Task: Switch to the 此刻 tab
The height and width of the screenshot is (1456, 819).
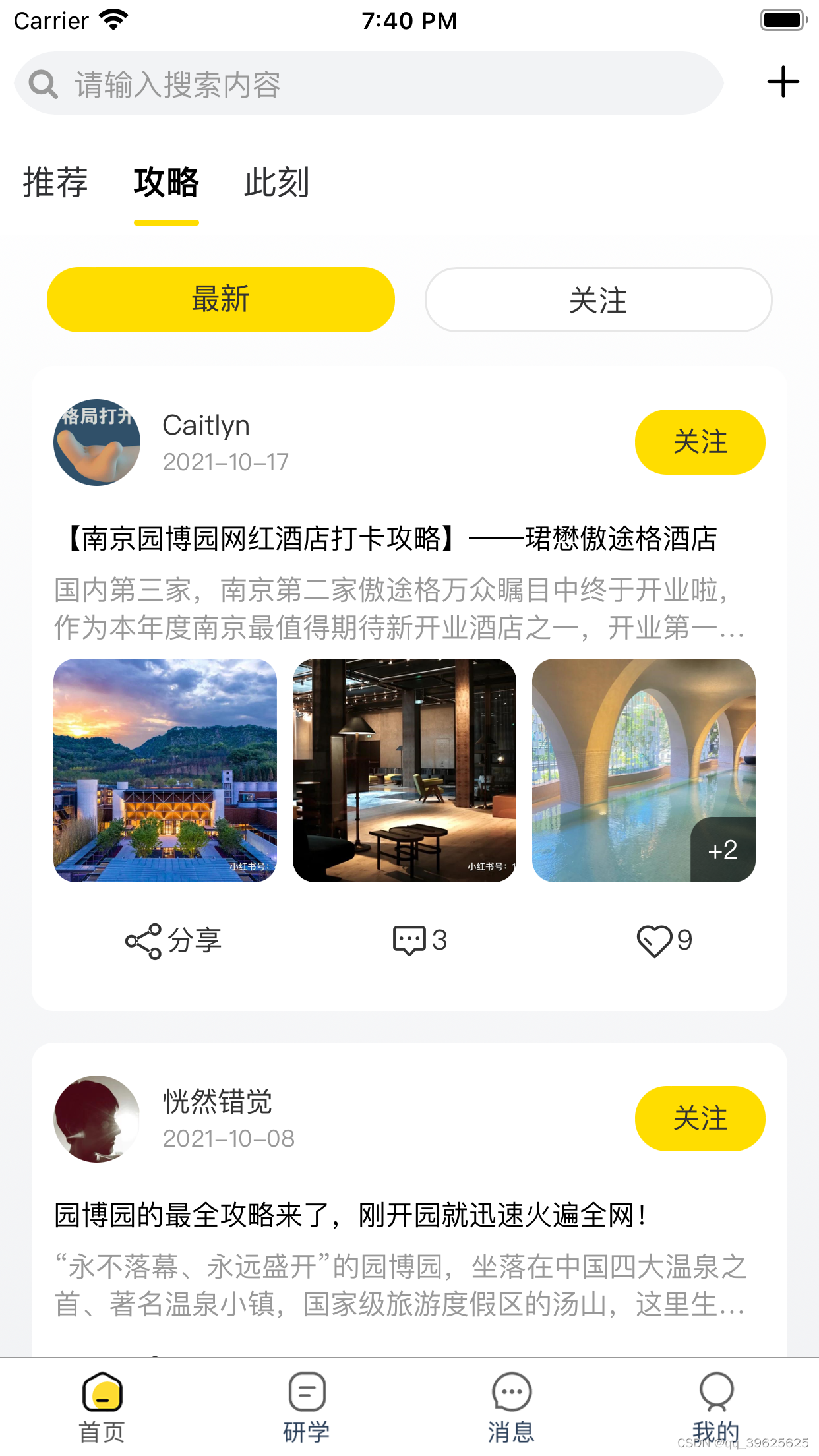Action: click(276, 183)
